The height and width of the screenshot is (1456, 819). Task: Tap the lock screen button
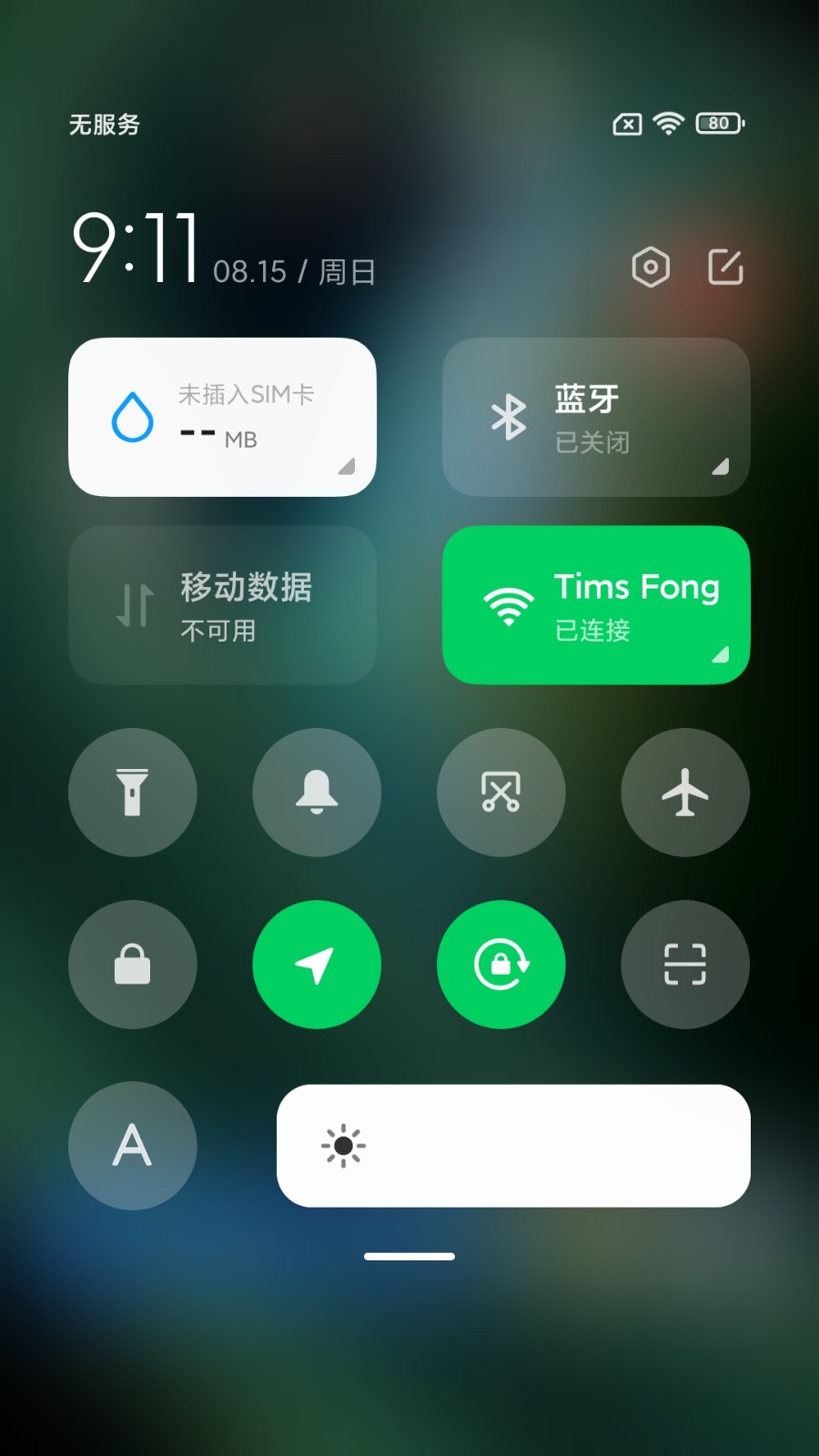click(x=133, y=965)
